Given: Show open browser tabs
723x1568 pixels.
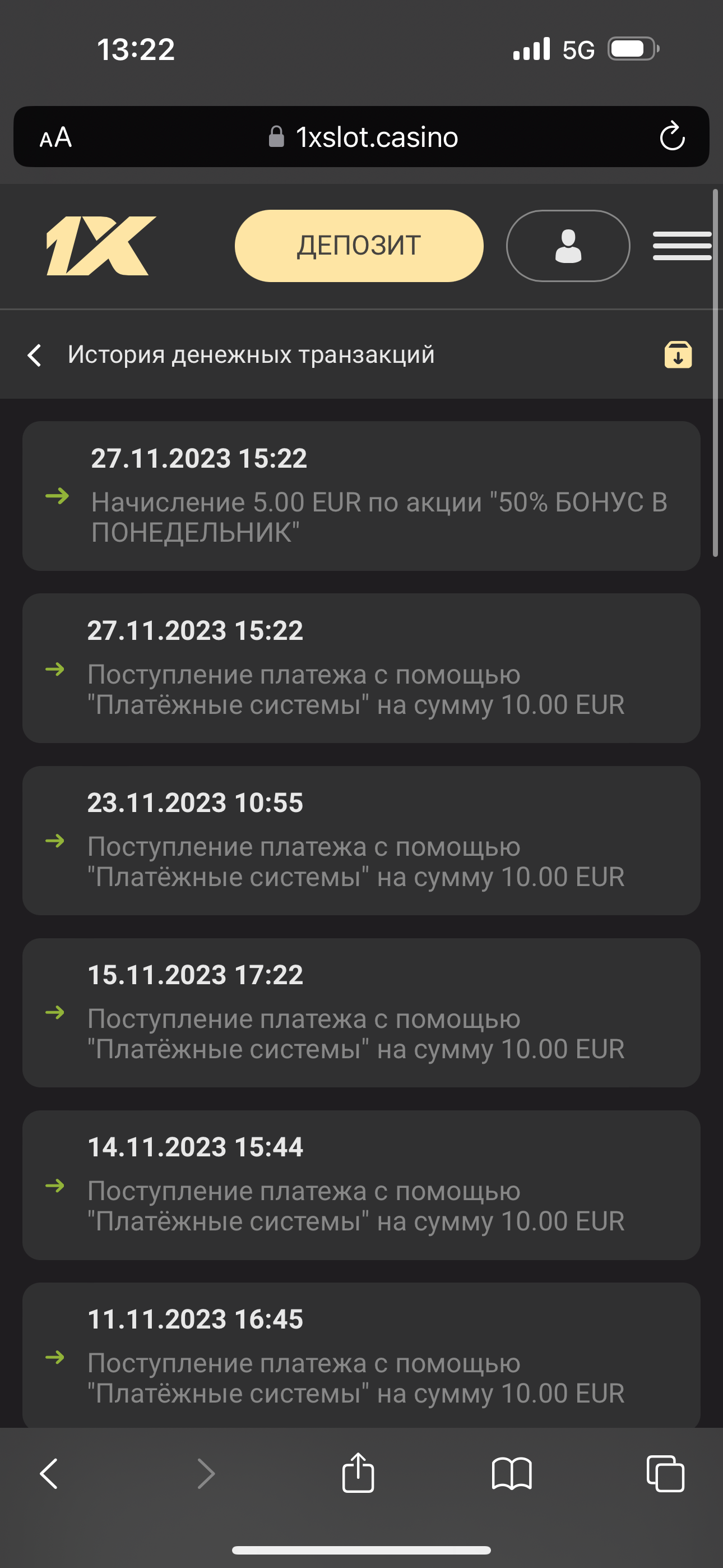Looking at the screenshot, I should (665, 1474).
